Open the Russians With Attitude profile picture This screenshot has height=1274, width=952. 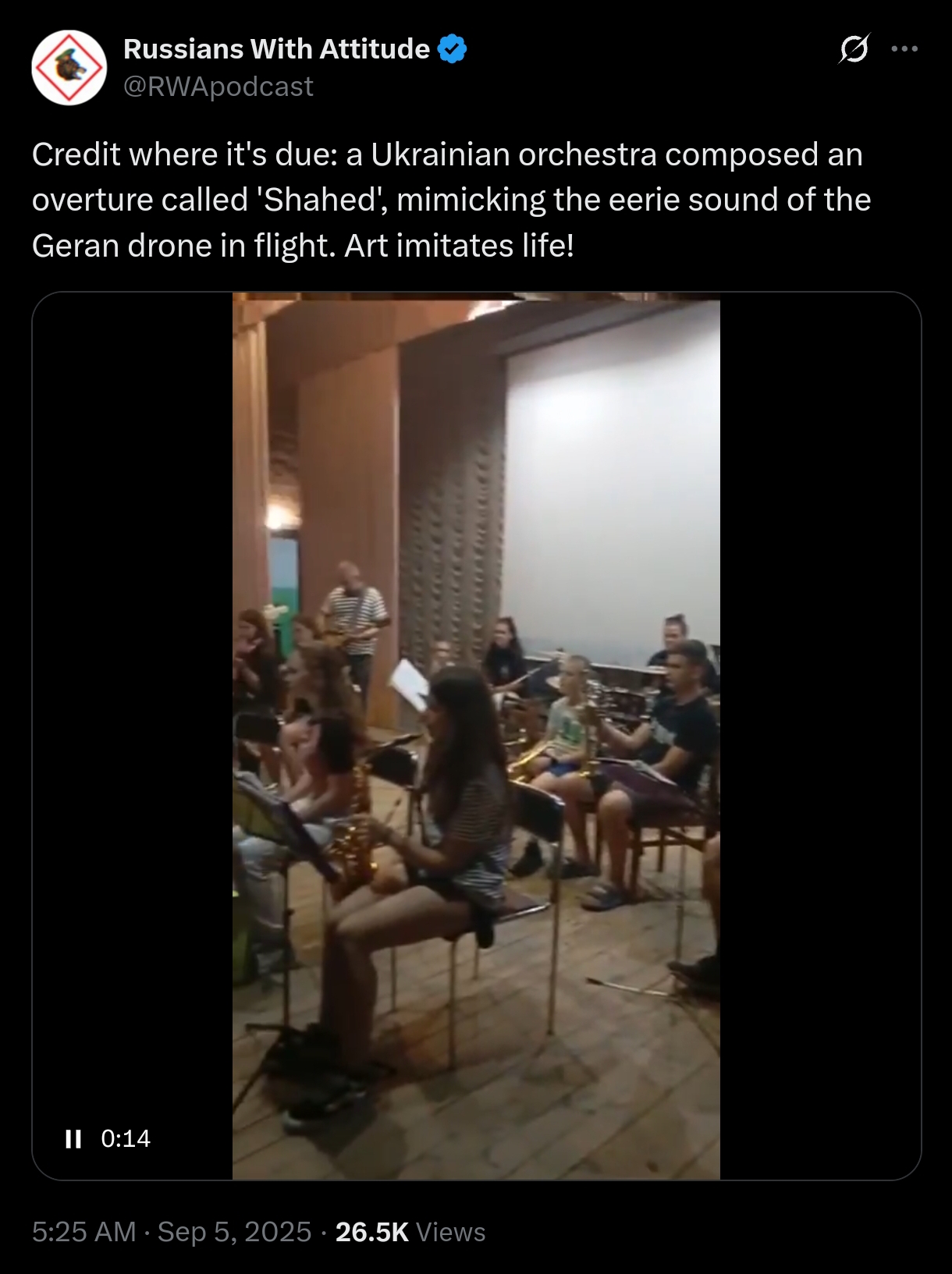[69, 68]
